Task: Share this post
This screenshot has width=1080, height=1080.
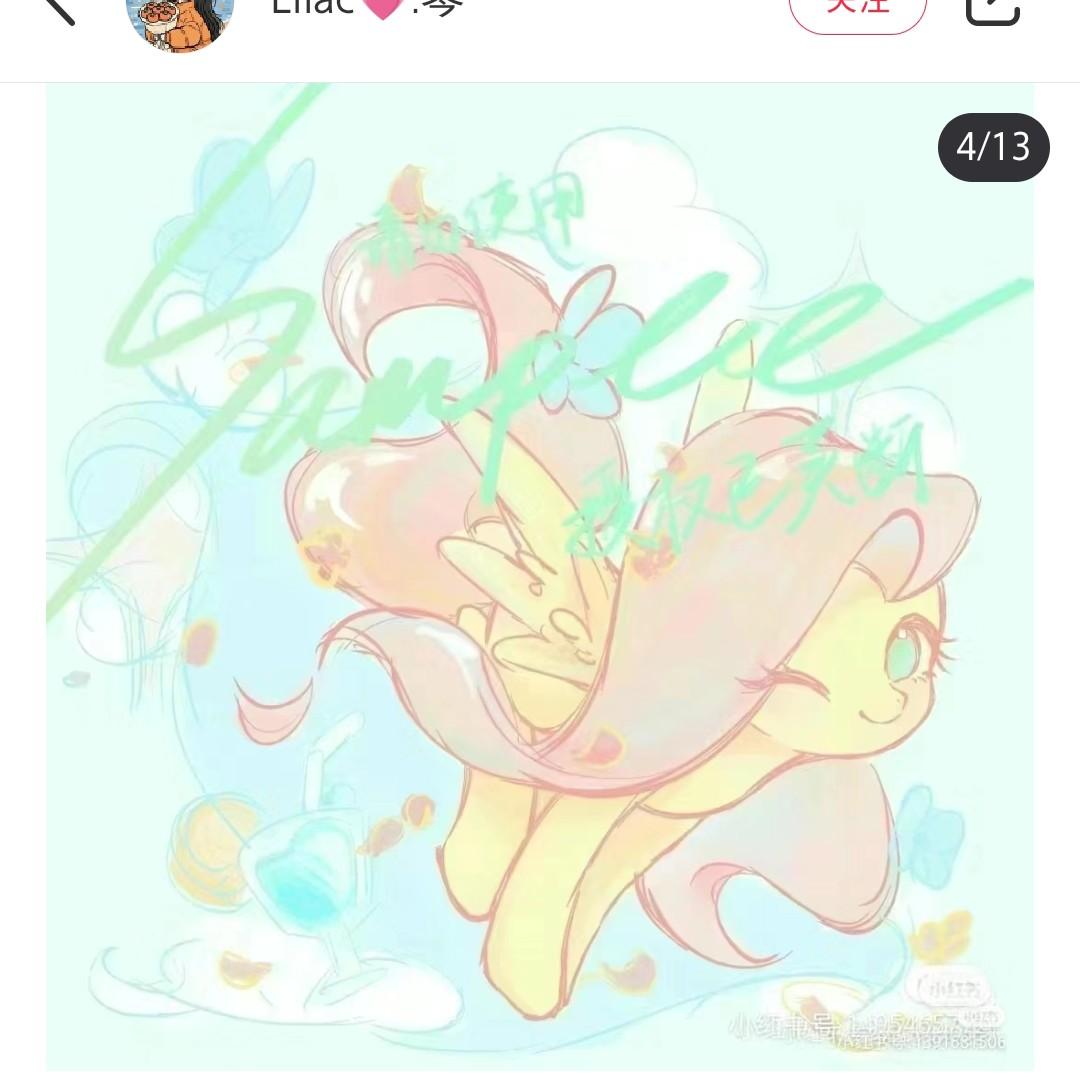Action: [x=992, y=9]
